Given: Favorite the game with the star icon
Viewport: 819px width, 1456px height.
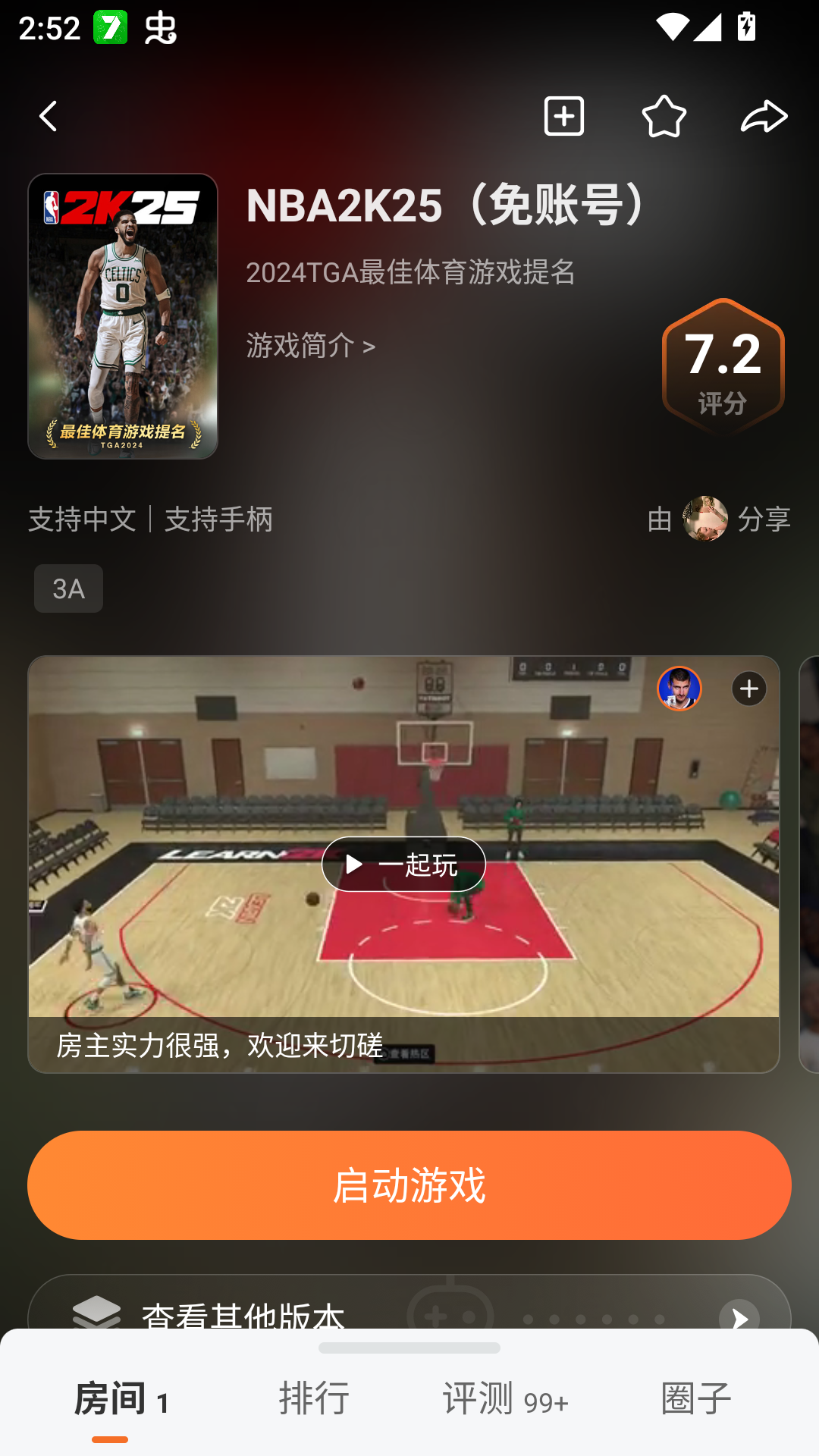Looking at the screenshot, I should coord(664,115).
